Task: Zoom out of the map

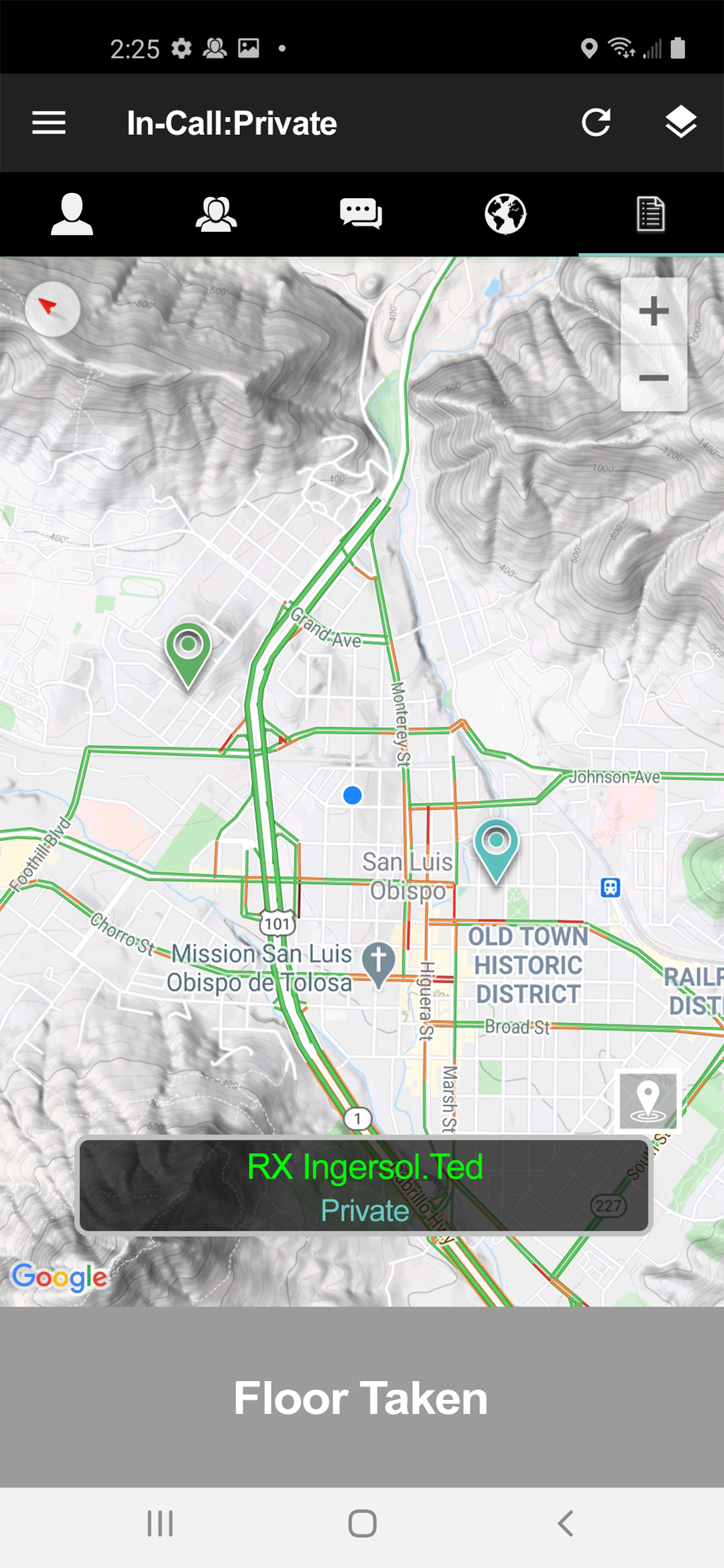Action: (x=654, y=379)
